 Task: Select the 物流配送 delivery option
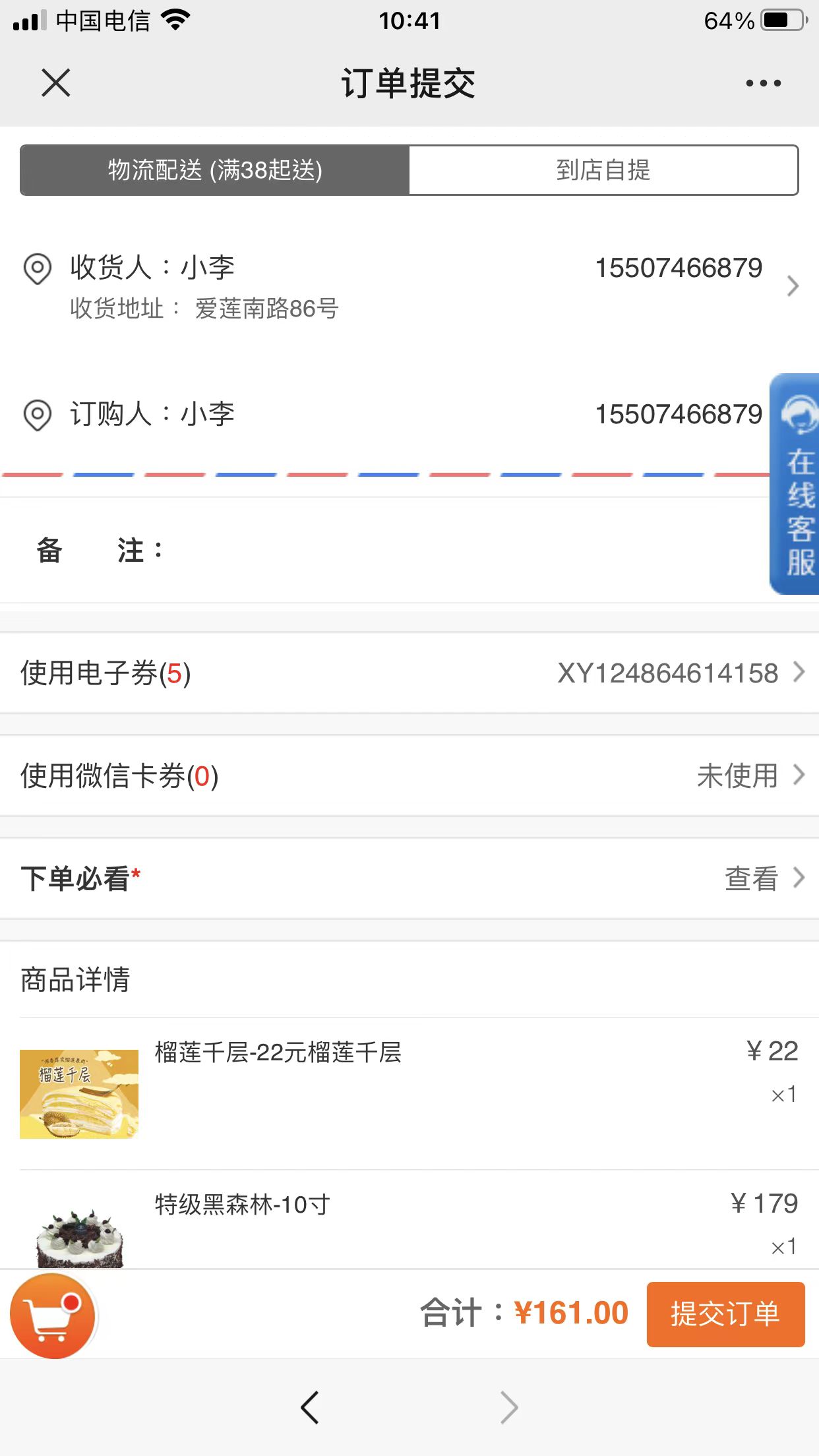click(215, 170)
